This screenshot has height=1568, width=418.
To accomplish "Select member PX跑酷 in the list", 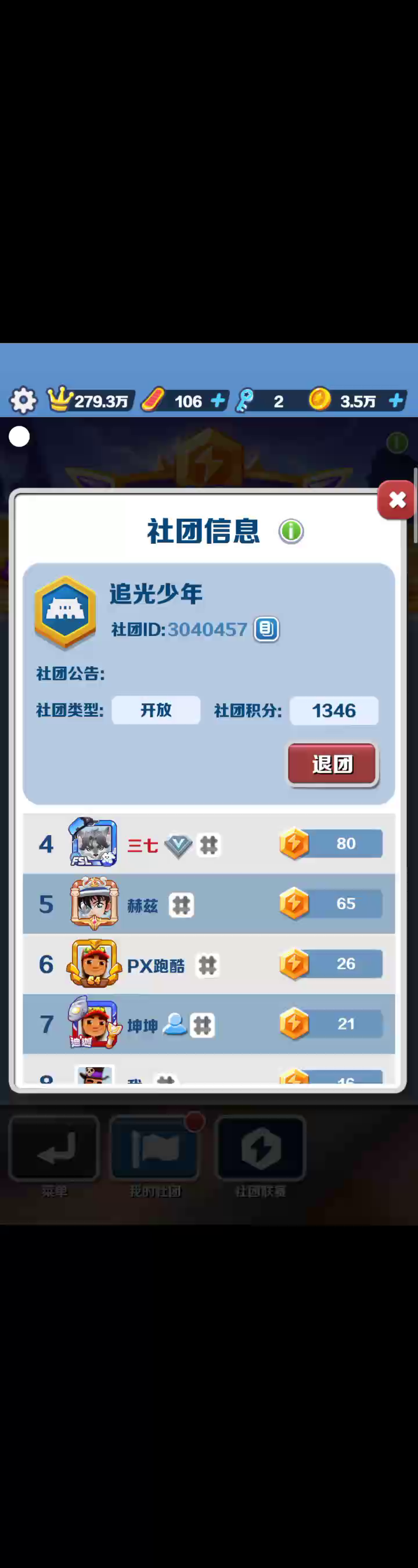I will 208,964.
